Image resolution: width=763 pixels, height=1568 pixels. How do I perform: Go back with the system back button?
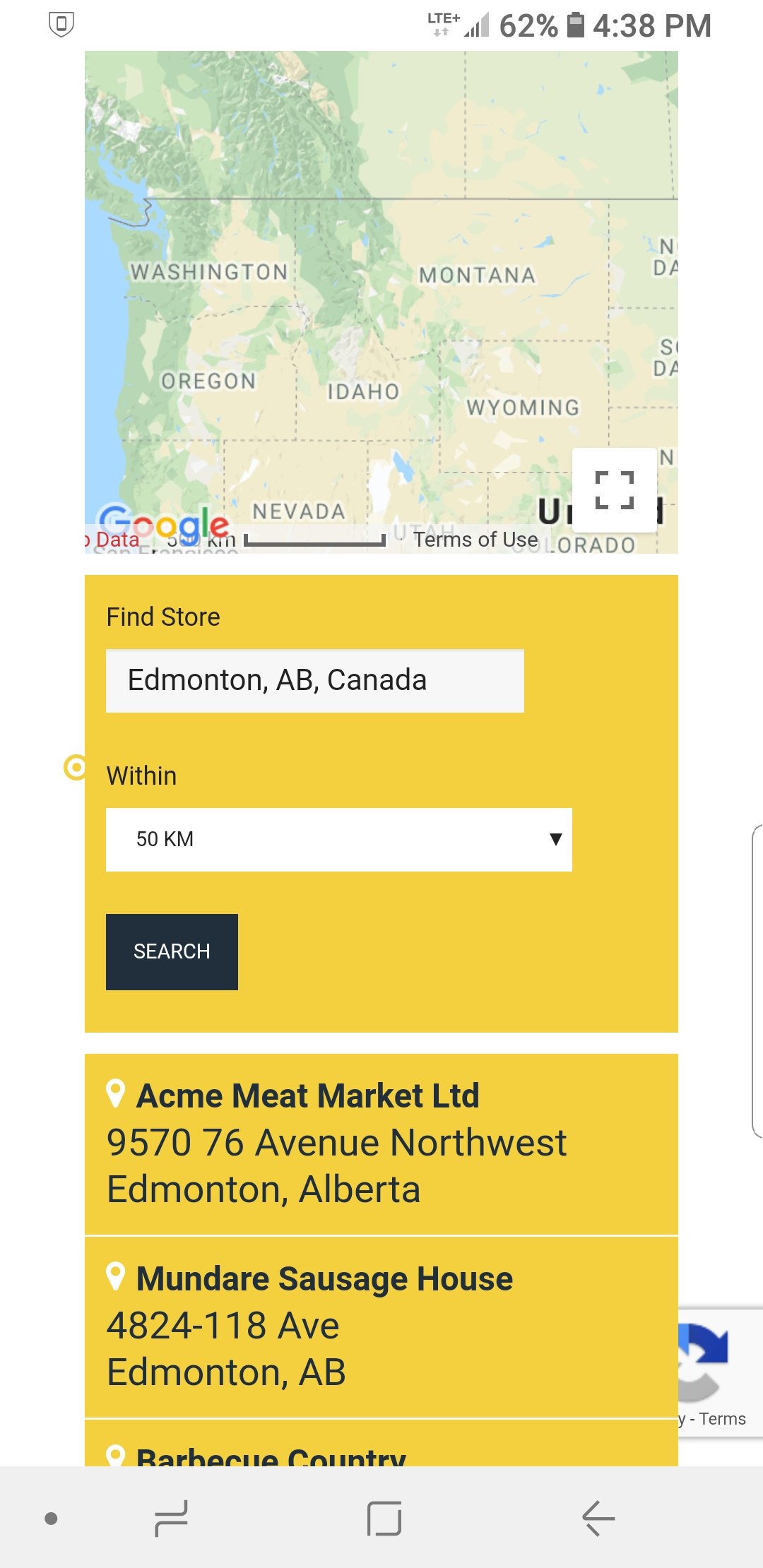pyautogui.click(x=598, y=1519)
